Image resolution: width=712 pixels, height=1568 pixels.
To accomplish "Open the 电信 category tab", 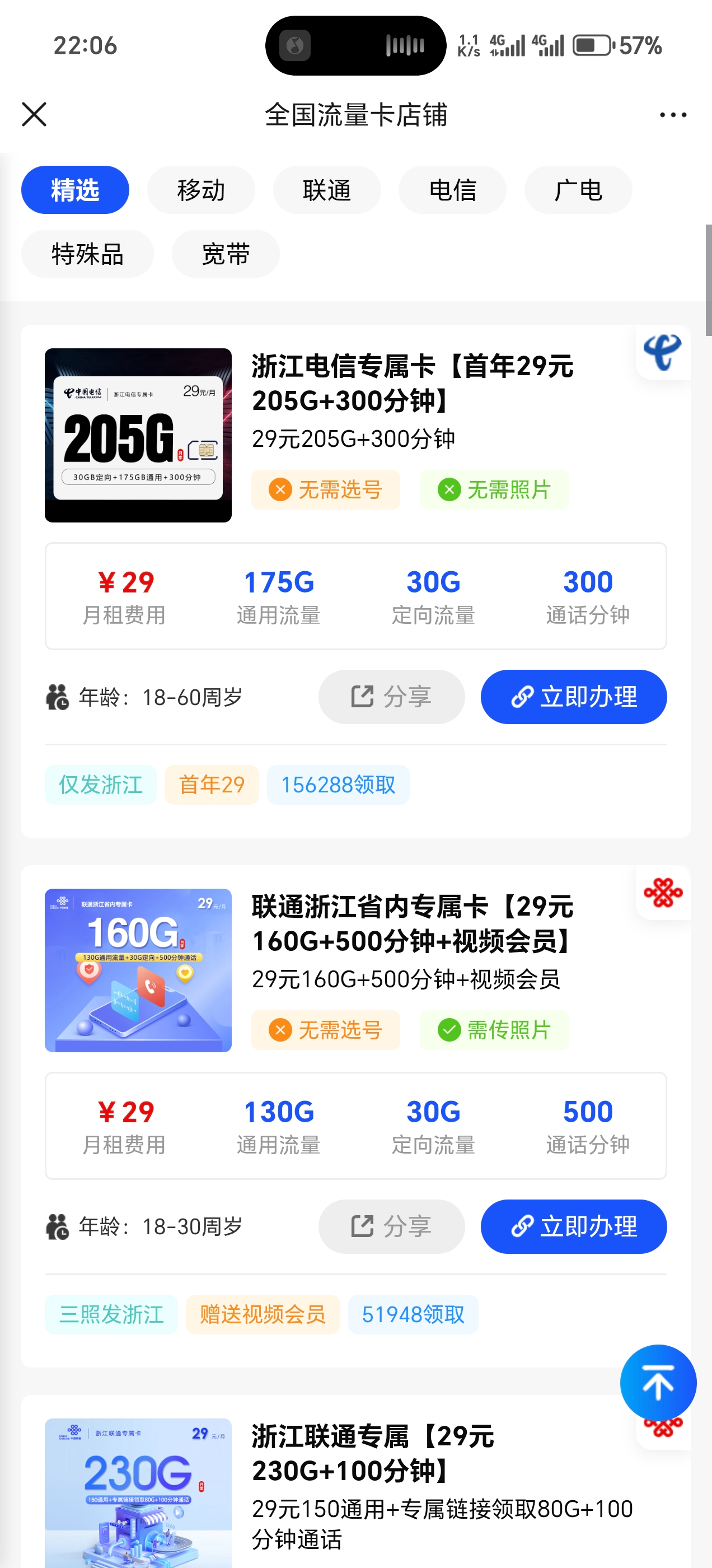I will coord(452,189).
